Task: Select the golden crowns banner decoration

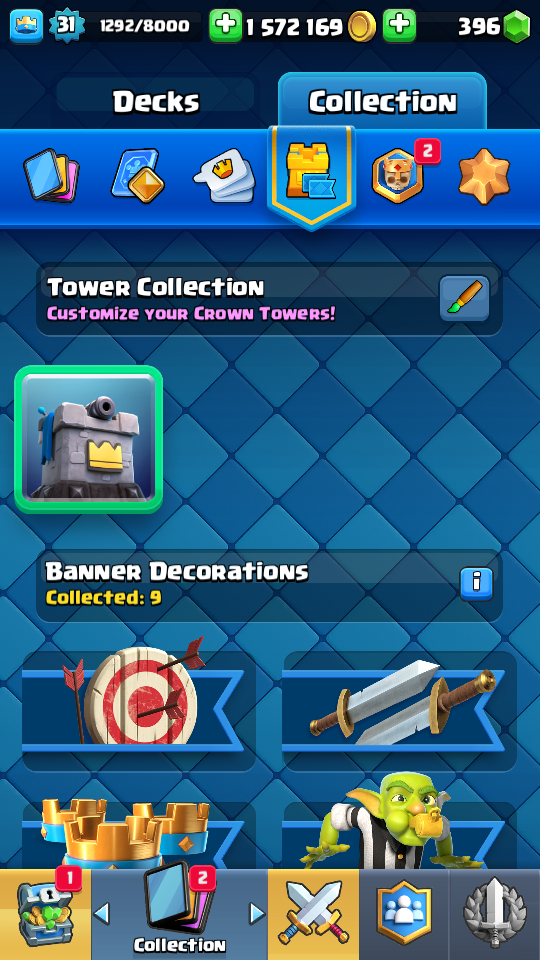Action: (x=138, y=836)
